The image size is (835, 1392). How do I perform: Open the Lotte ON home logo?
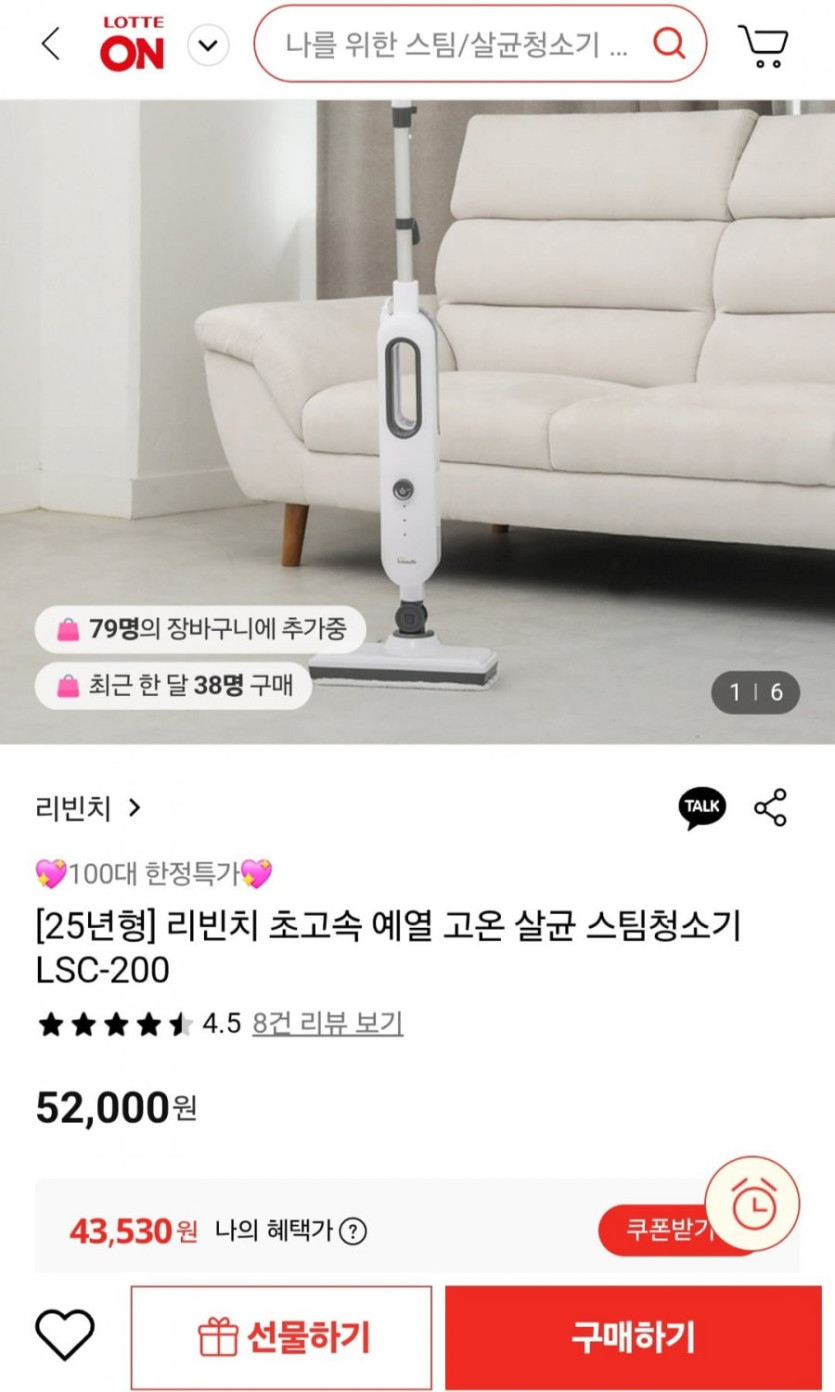[x=132, y=44]
